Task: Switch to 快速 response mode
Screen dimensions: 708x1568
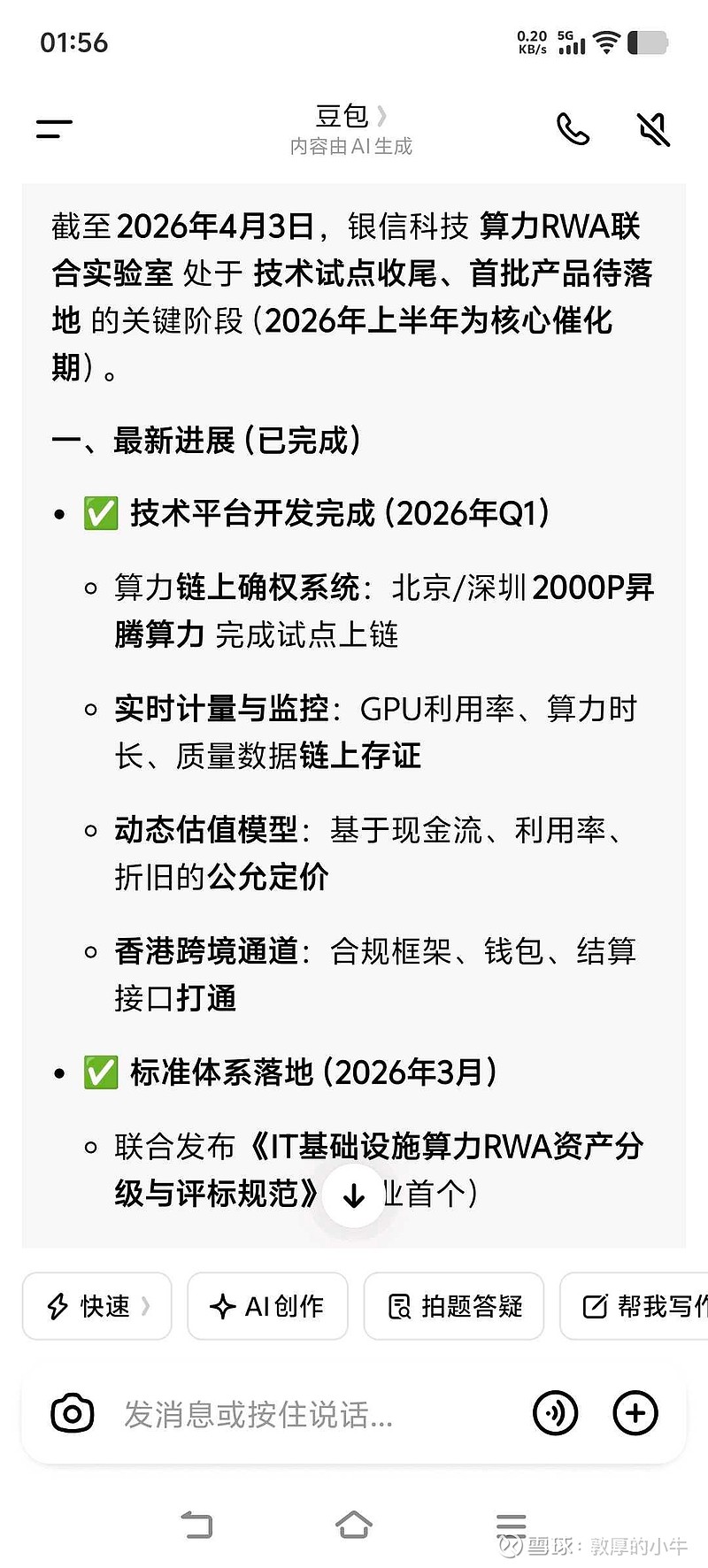Action: coord(96,1306)
